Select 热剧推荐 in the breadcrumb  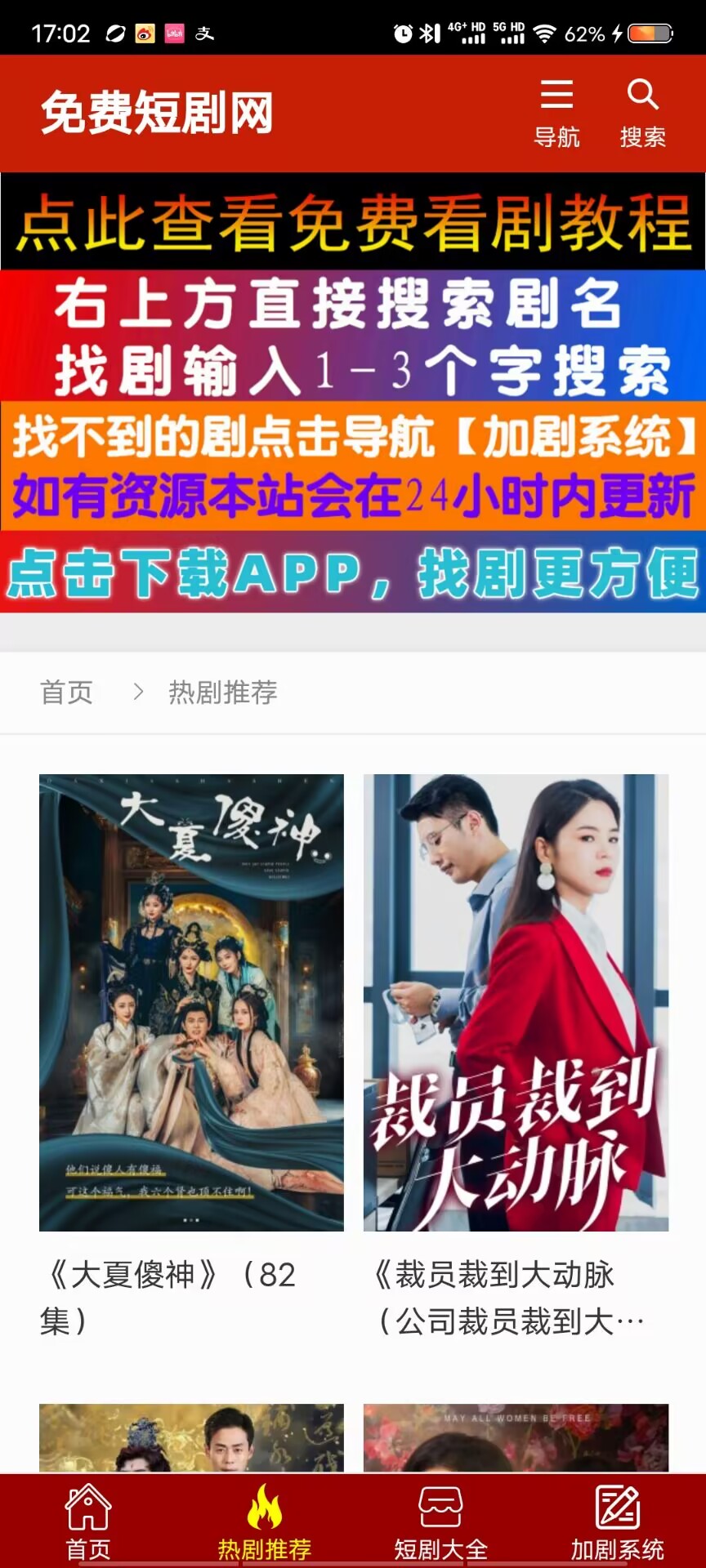point(223,693)
